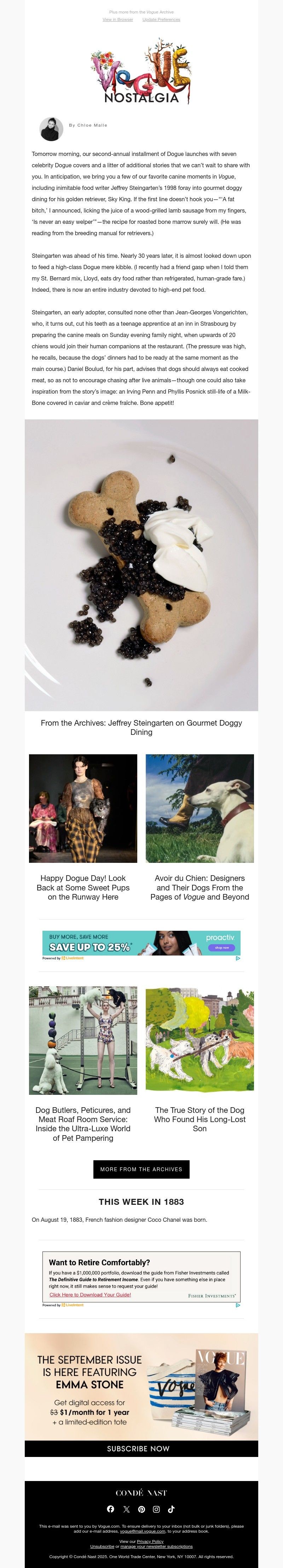Viewport: 283px width, 1568px height.
Task: Tap the More From The Archives button
Action: (141, 1169)
